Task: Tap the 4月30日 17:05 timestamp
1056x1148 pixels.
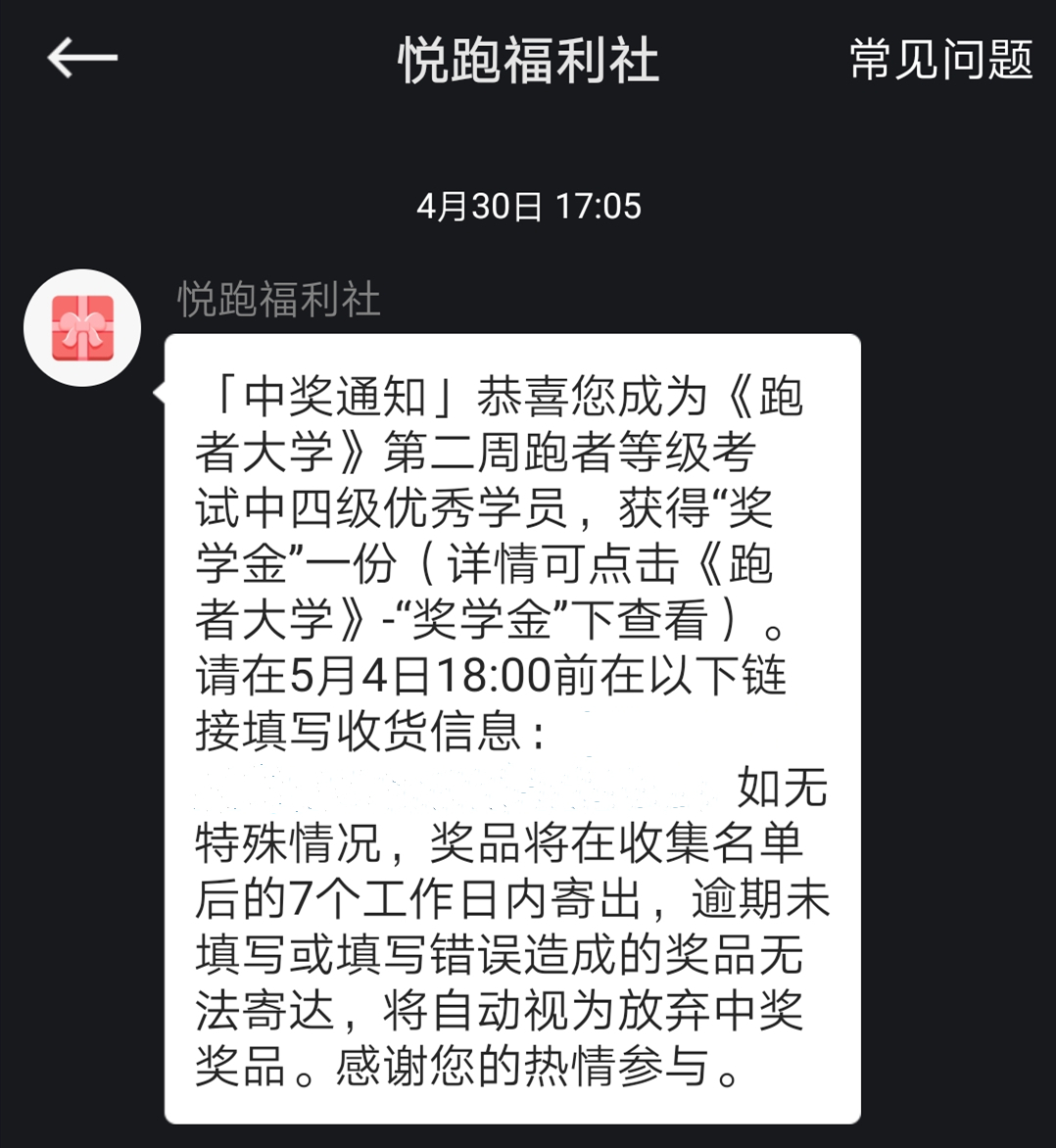Action: tap(528, 206)
